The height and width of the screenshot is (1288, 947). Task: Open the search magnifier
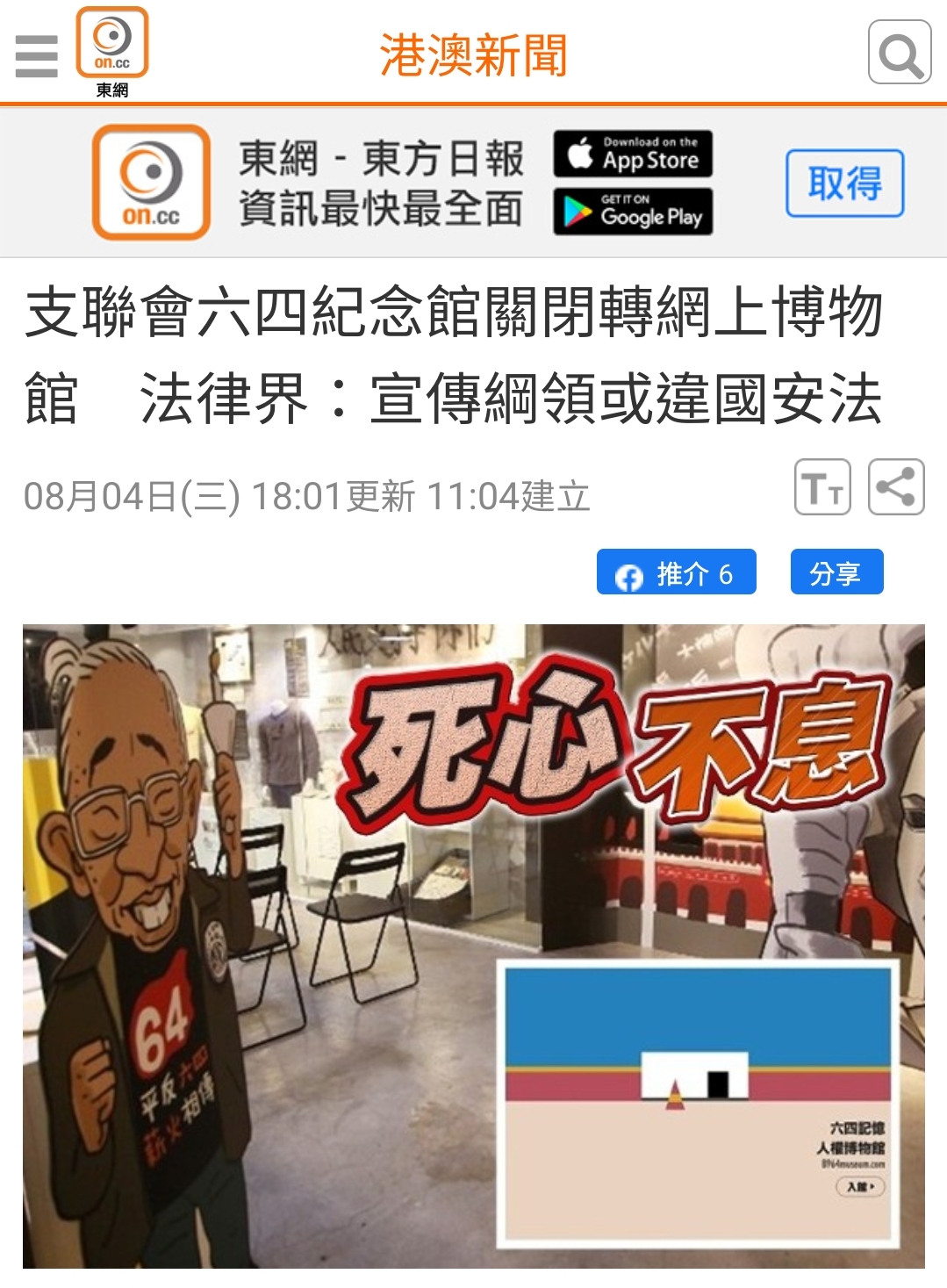900,53
